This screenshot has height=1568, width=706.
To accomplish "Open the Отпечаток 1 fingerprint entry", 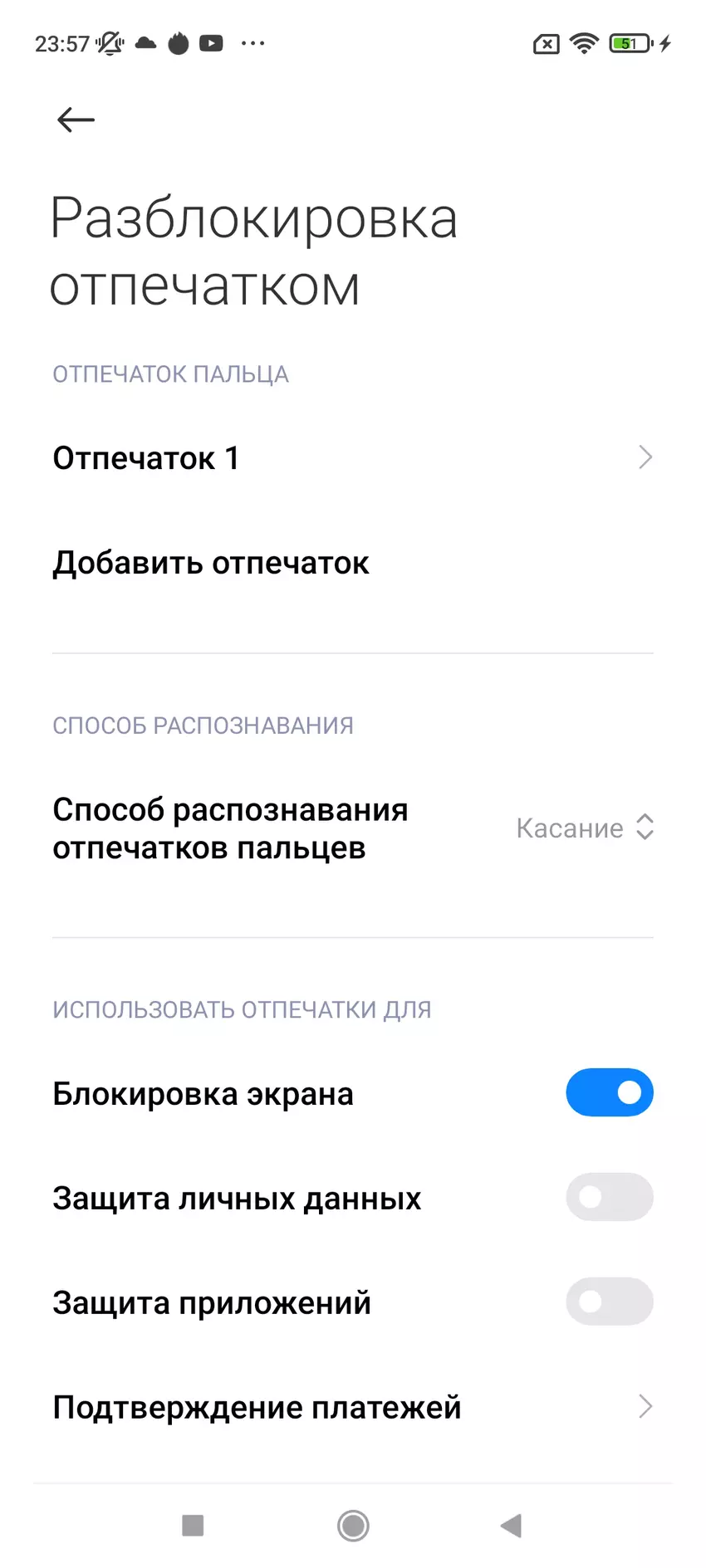I will tap(352, 458).
